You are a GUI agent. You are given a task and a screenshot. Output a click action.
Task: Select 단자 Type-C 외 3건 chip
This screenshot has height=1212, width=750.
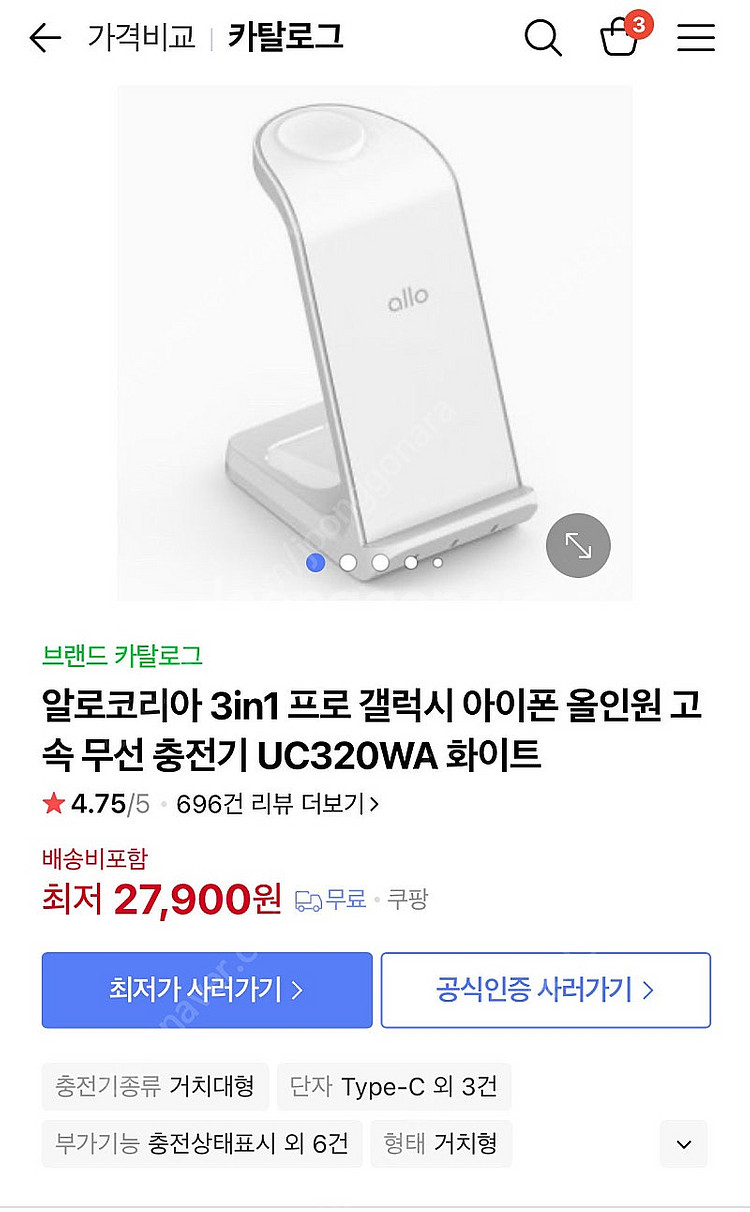(x=393, y=1086)
